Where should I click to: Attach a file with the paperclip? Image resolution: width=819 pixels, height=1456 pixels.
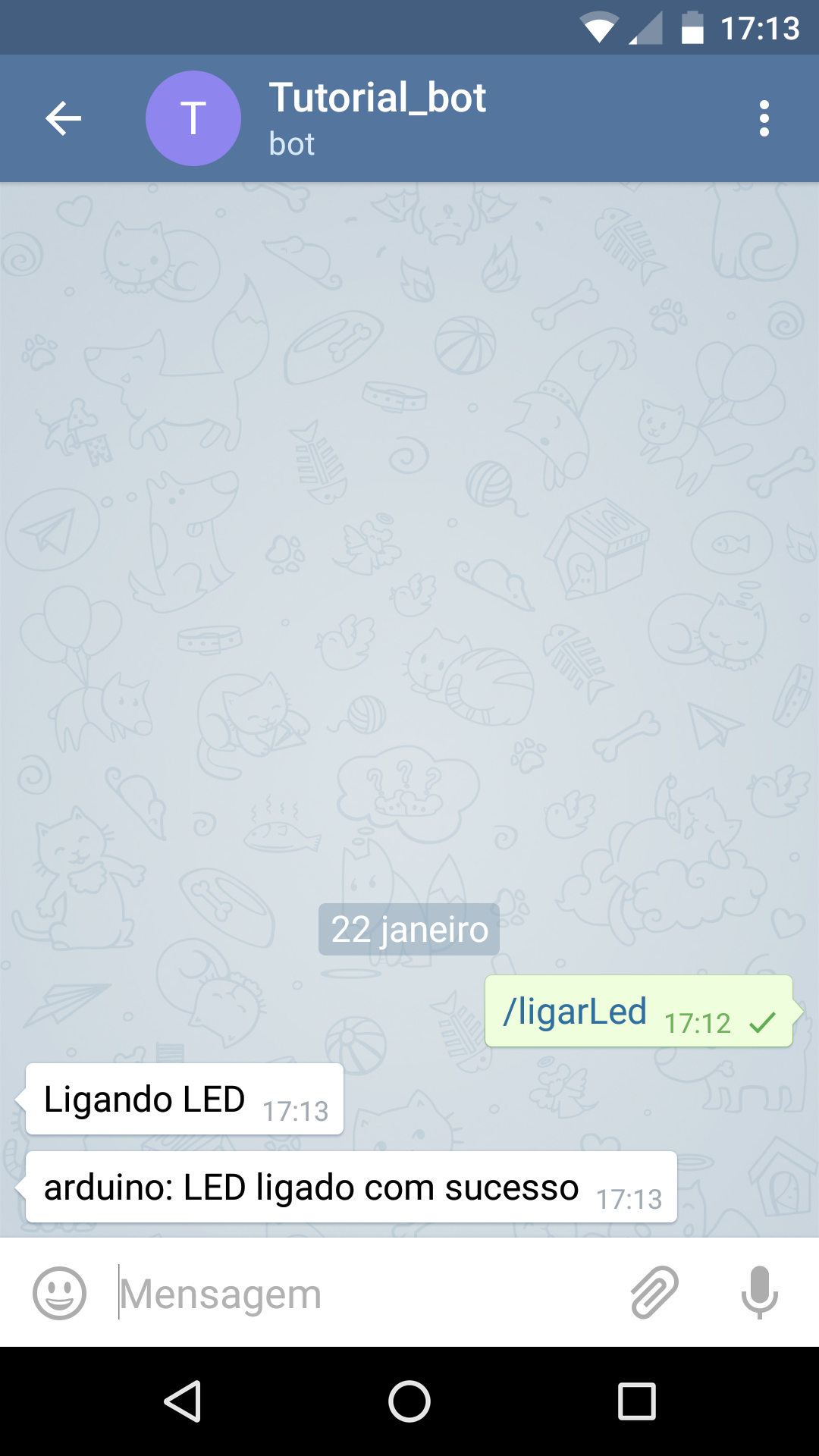pos(654,1292)
